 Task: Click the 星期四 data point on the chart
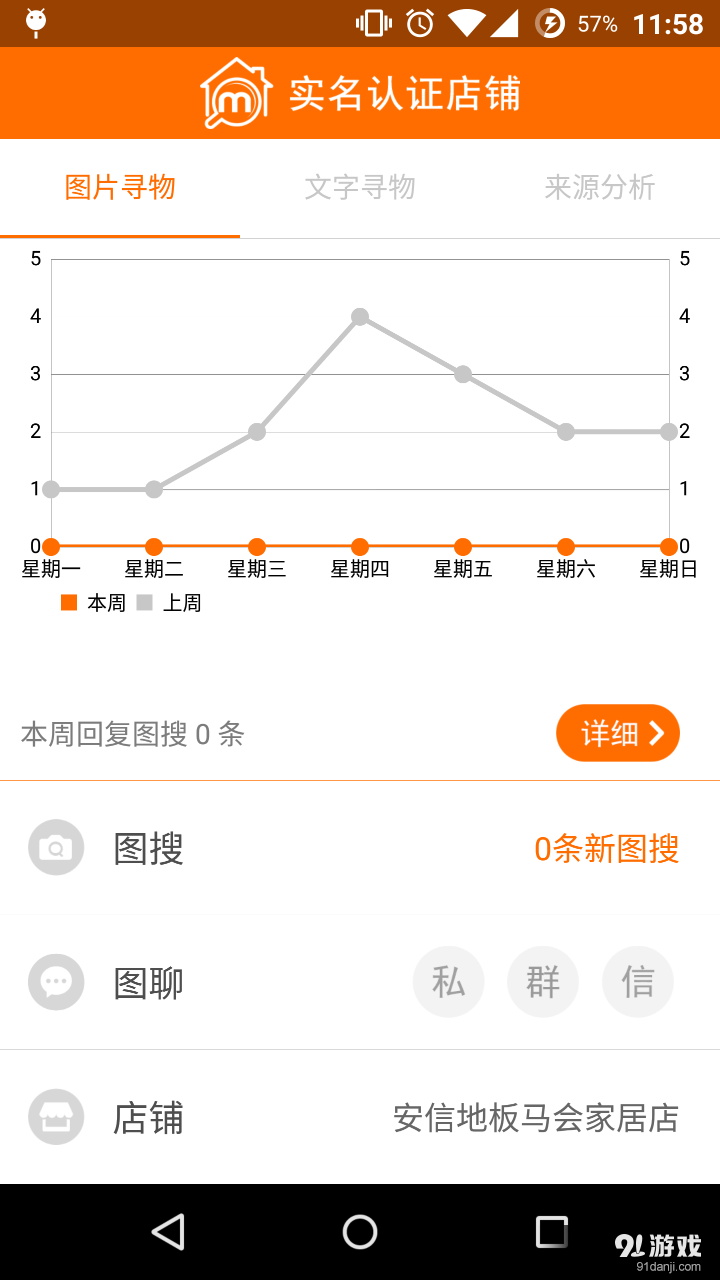pyautogui.click(x=360, y=317)
